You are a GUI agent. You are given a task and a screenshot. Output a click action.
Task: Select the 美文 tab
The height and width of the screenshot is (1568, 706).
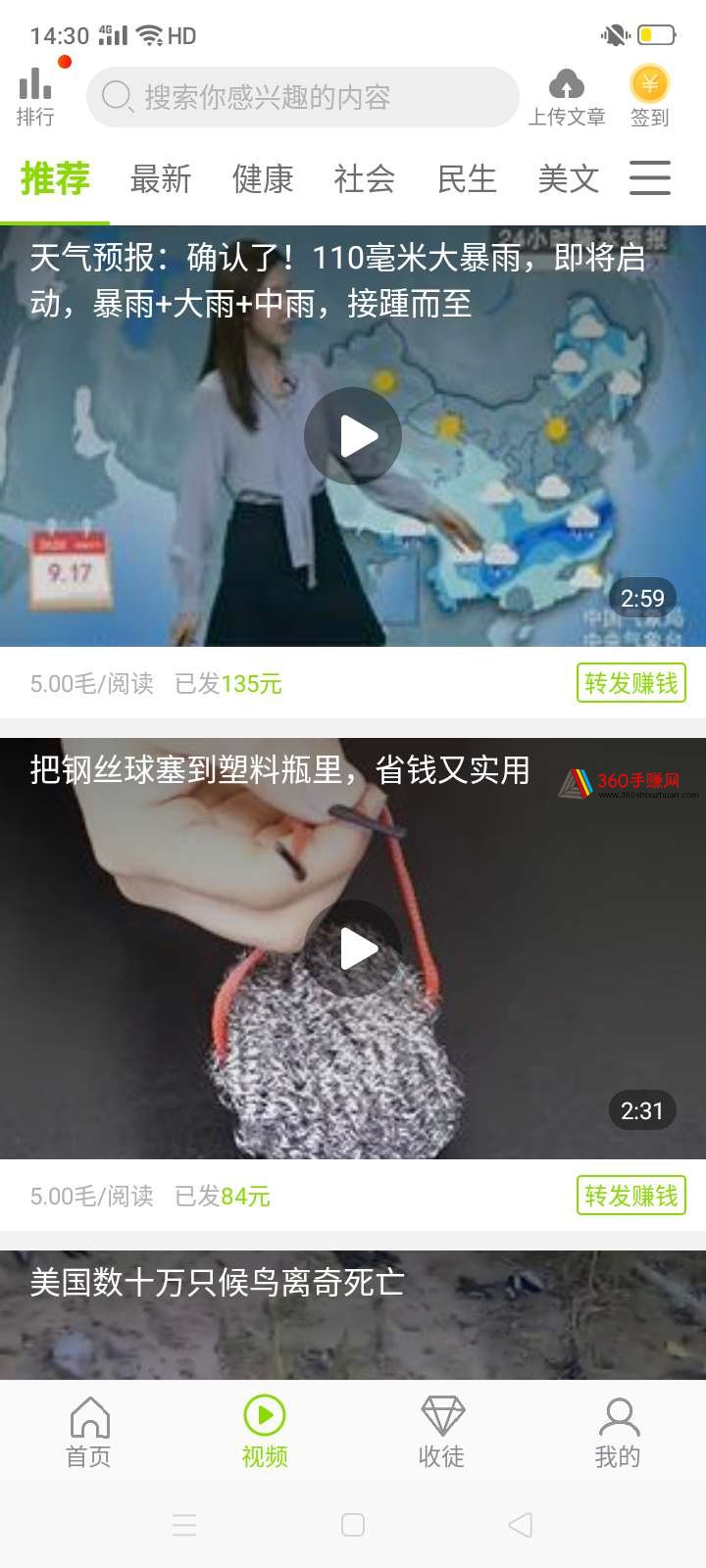(569, 178)
